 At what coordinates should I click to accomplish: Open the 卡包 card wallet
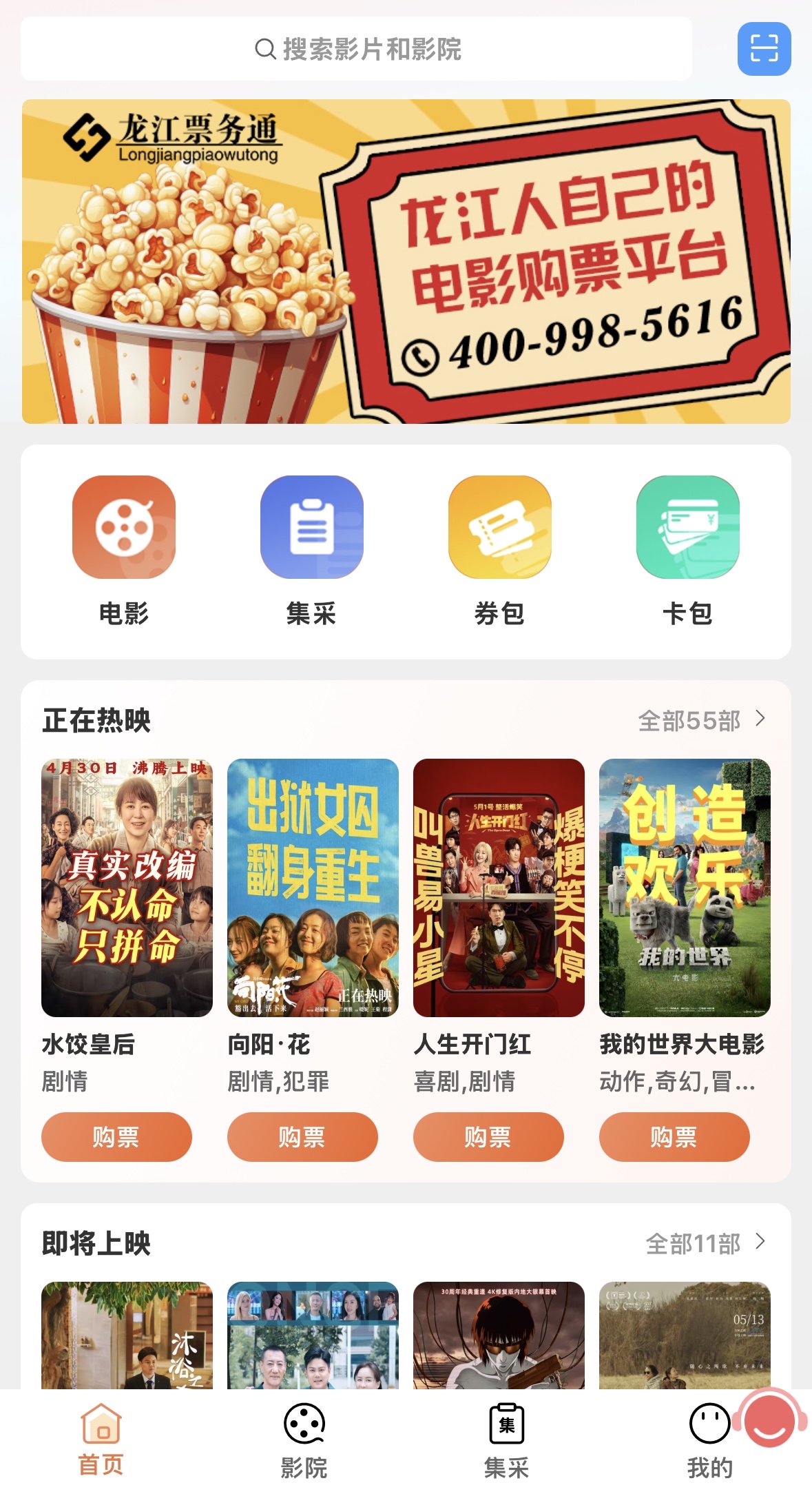tap(687, 527)
